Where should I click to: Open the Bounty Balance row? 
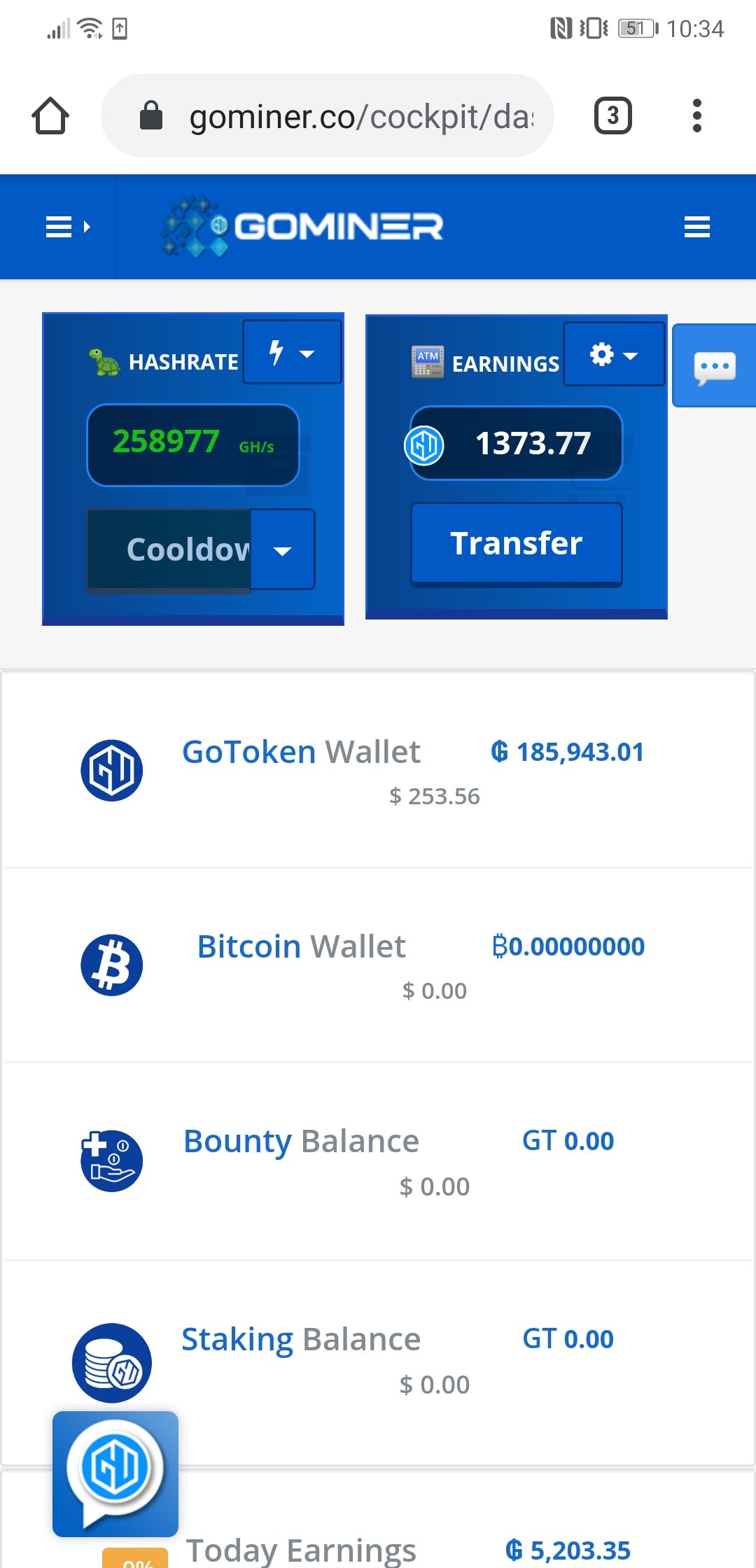378,1162
